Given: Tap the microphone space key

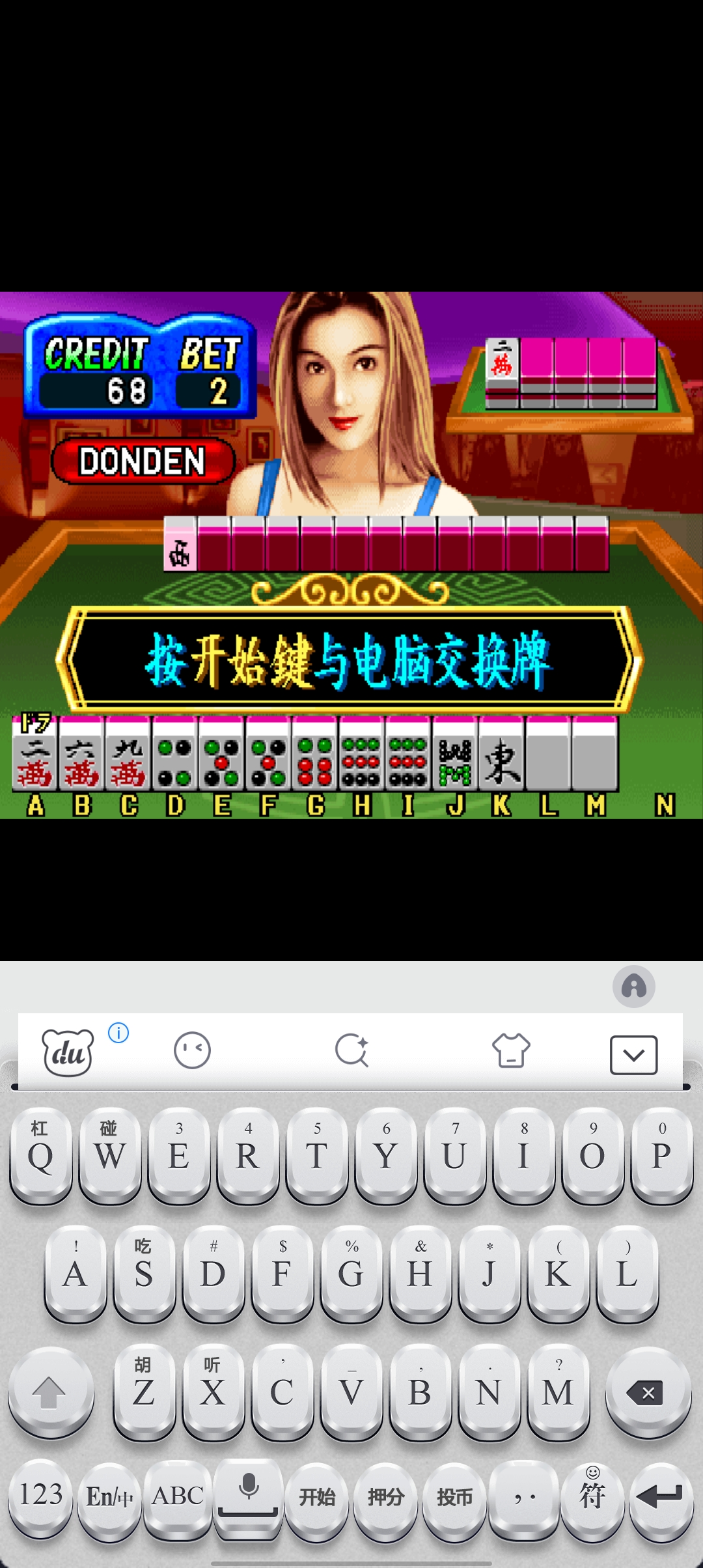Looking at the screenshot, I should pos(248,1495).
